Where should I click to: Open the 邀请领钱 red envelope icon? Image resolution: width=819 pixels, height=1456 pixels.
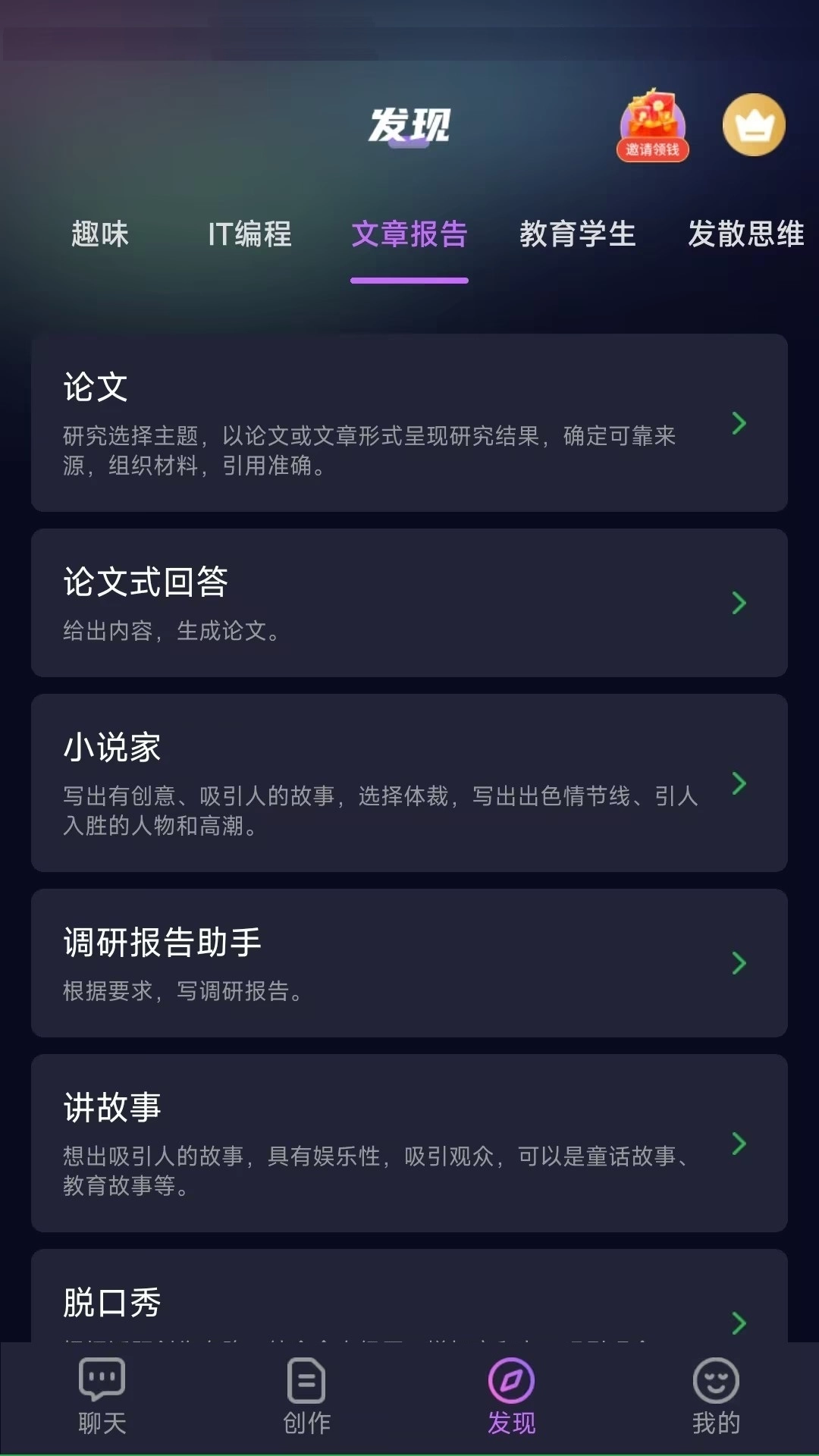653,126
